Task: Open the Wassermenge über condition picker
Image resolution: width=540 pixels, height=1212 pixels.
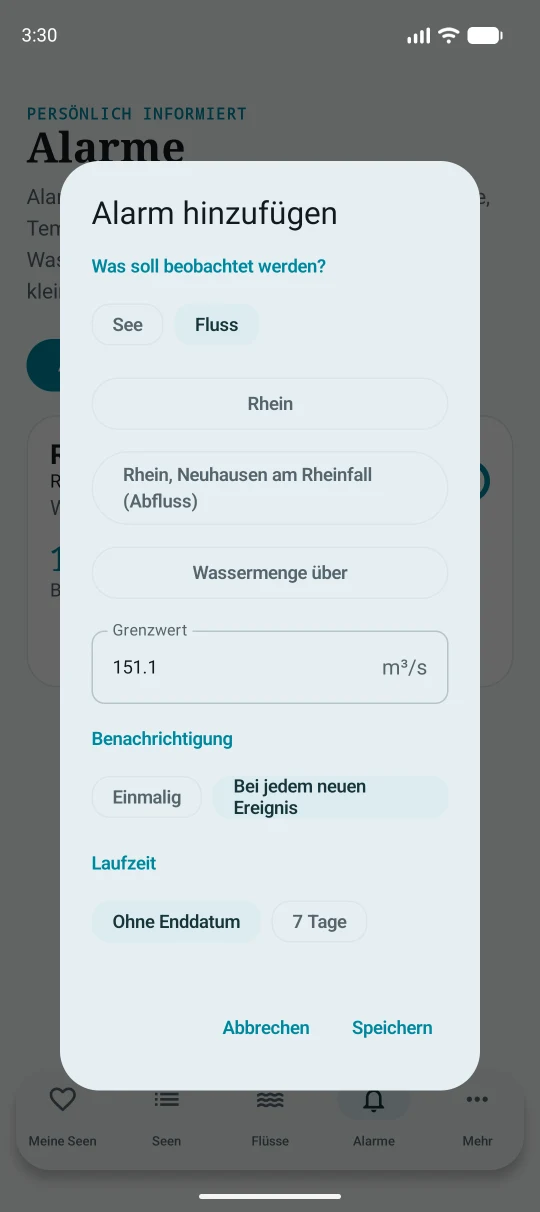Action: click(x=270, y=573)
